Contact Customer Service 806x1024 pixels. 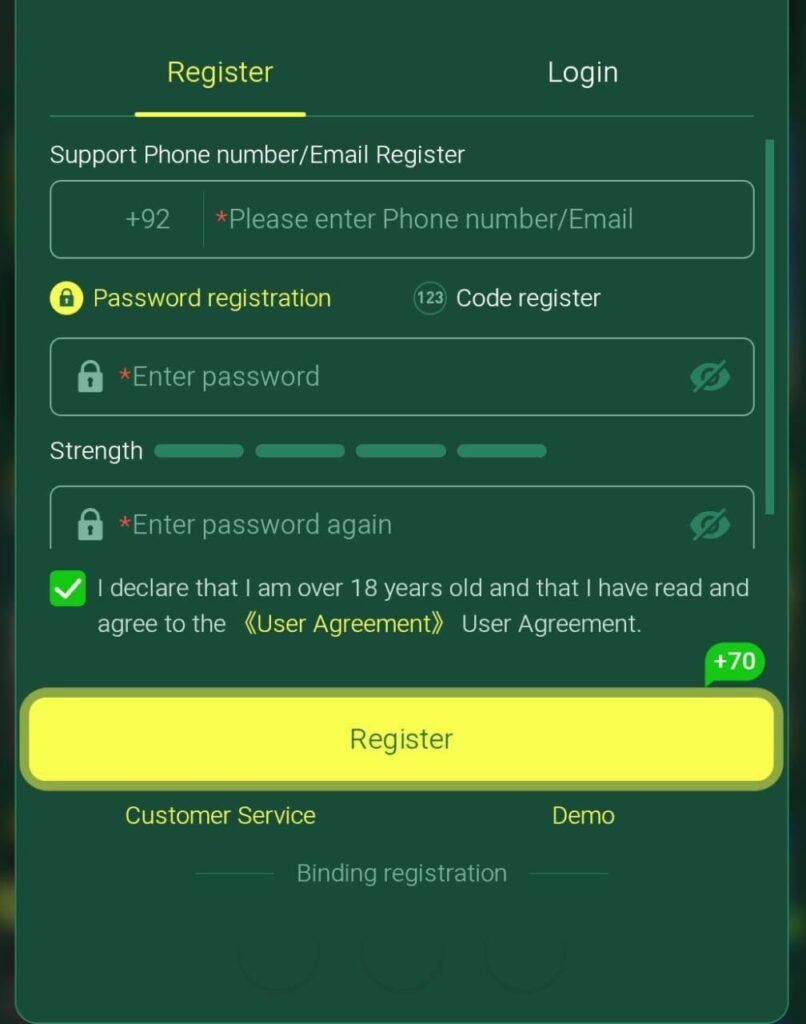[x=220, y=816]
